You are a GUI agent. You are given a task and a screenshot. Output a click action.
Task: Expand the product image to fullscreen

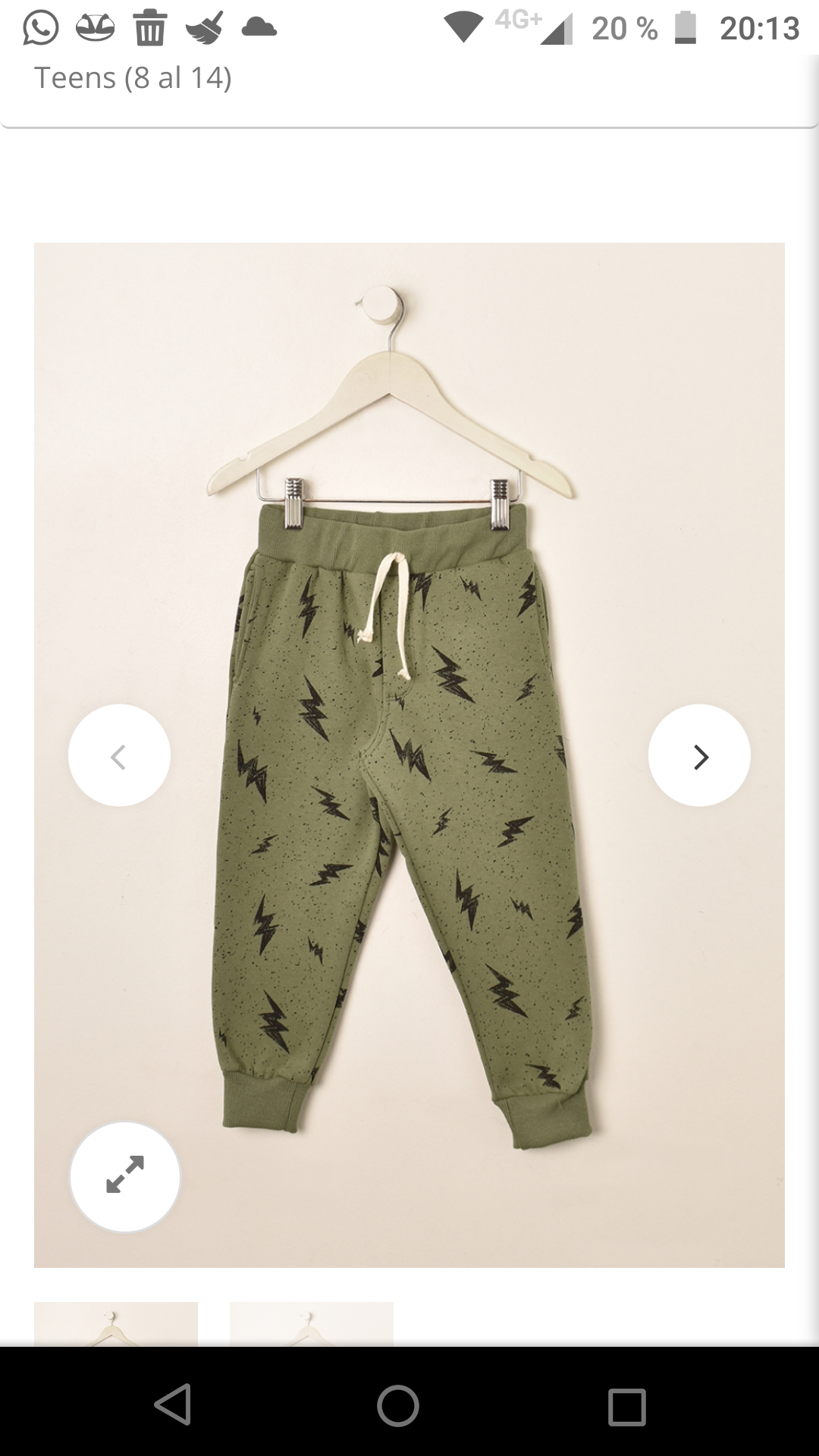pos(125,1176)
